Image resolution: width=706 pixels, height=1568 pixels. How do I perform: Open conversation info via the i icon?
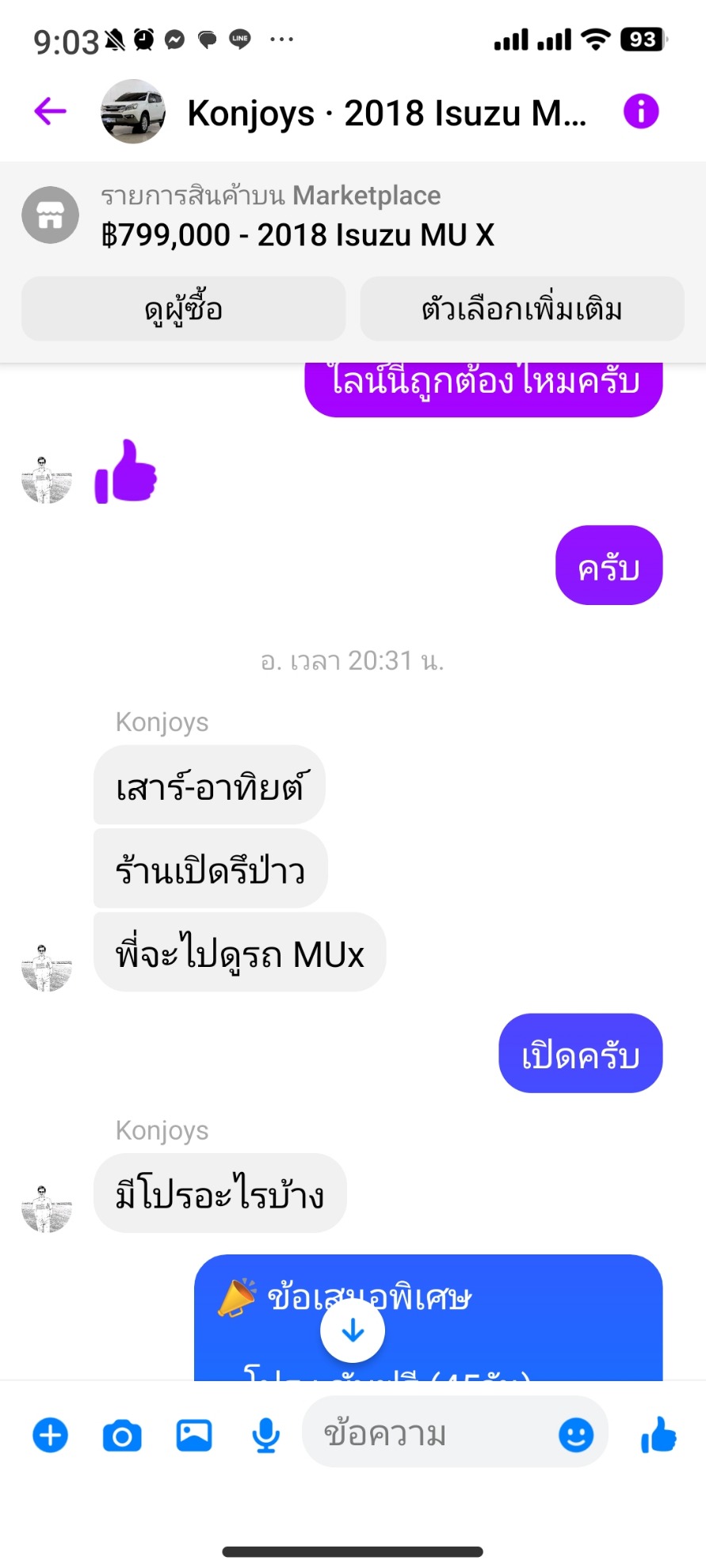640,111
